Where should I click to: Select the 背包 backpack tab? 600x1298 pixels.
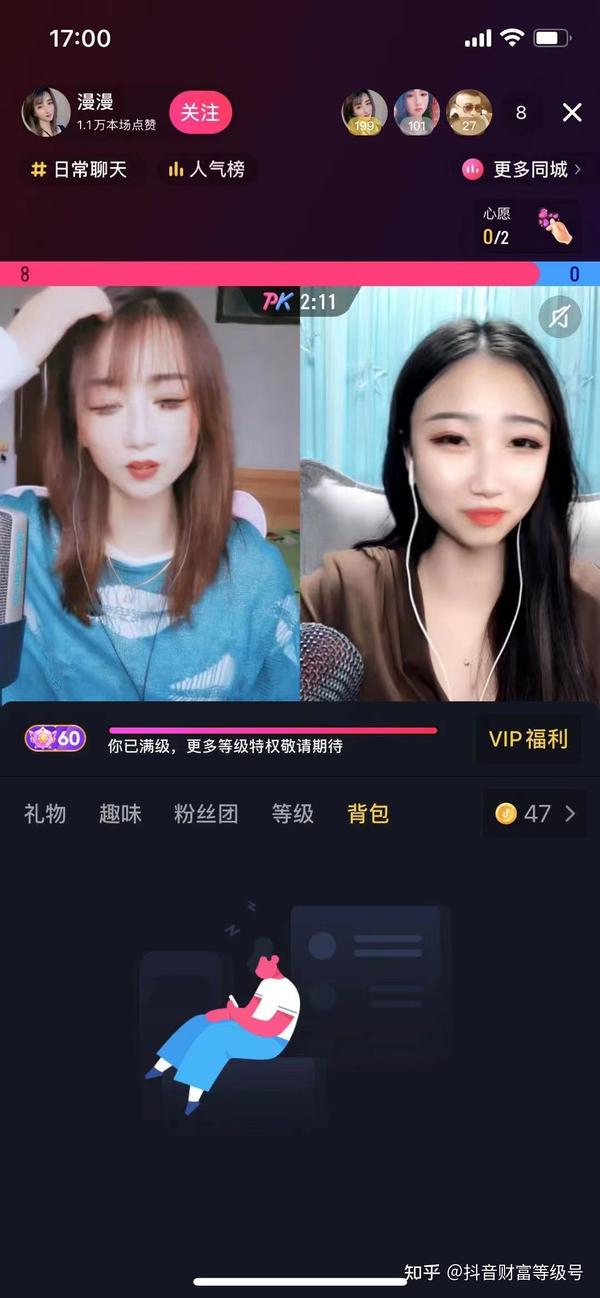pyautogui.click(x=368, y=814)
